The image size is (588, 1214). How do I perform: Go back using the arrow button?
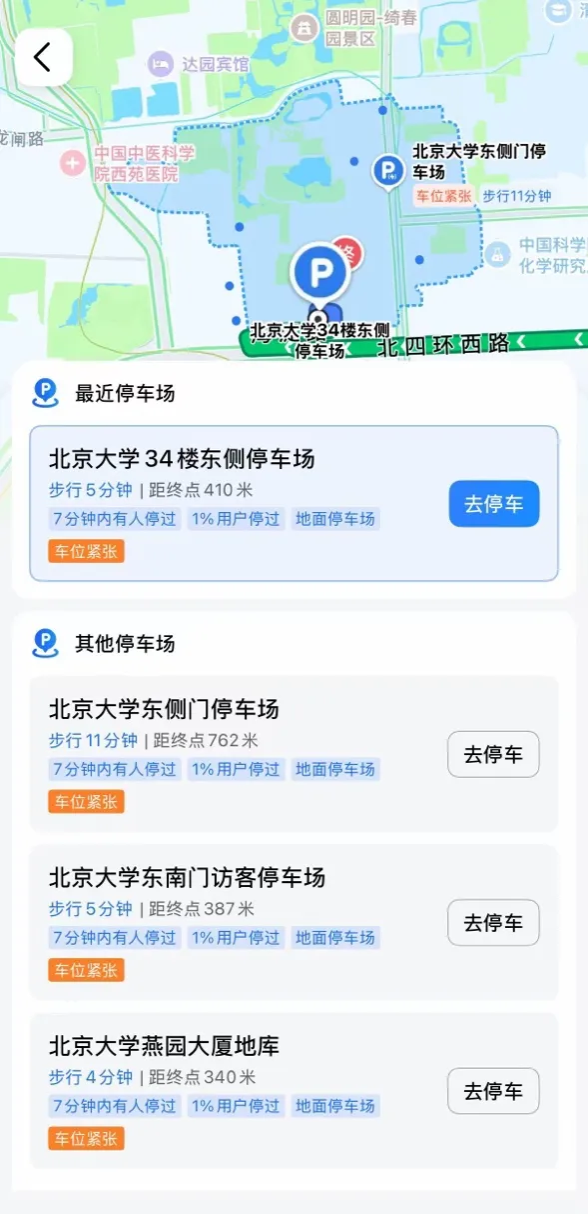43,57
